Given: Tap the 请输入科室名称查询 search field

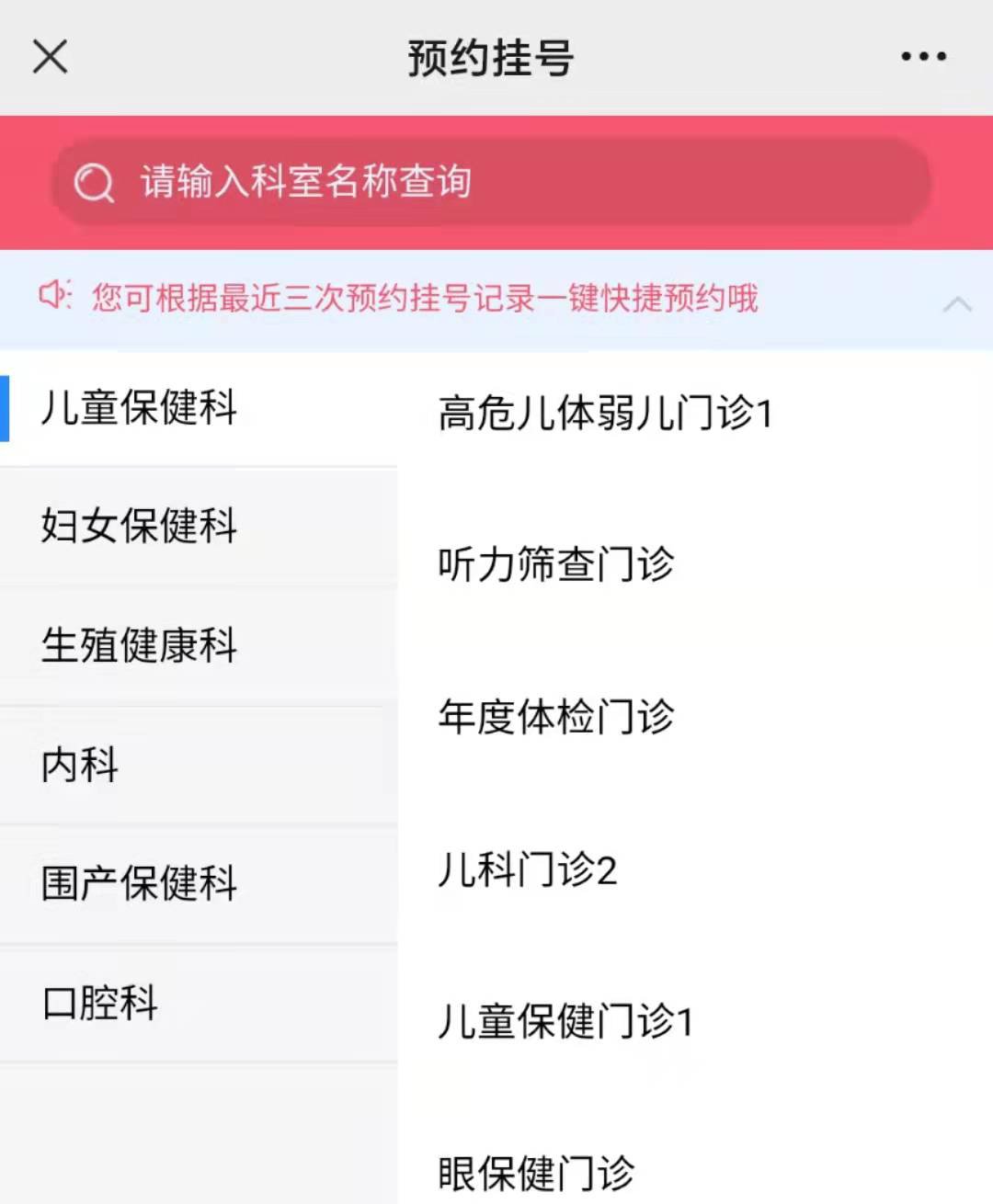Looking at the screenshot, I should [492, 182].
